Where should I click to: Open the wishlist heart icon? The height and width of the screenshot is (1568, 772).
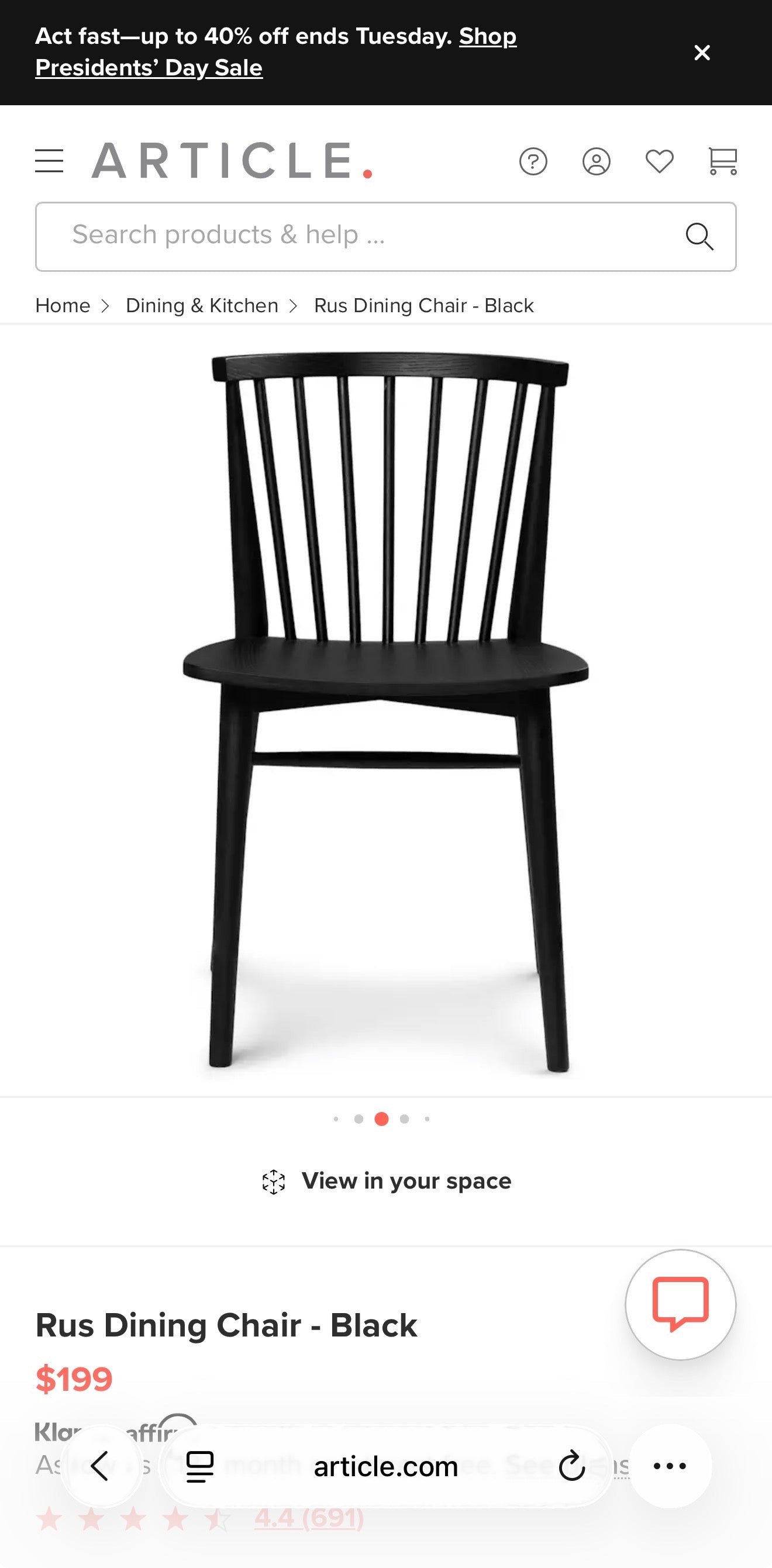659,161
